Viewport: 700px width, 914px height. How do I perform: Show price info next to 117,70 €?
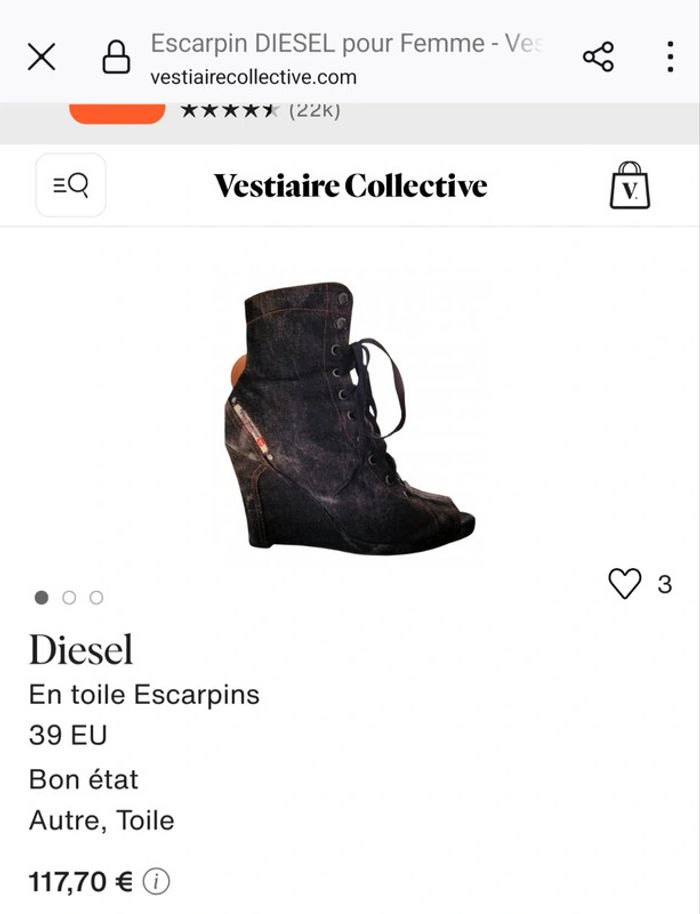coord(157,882)
